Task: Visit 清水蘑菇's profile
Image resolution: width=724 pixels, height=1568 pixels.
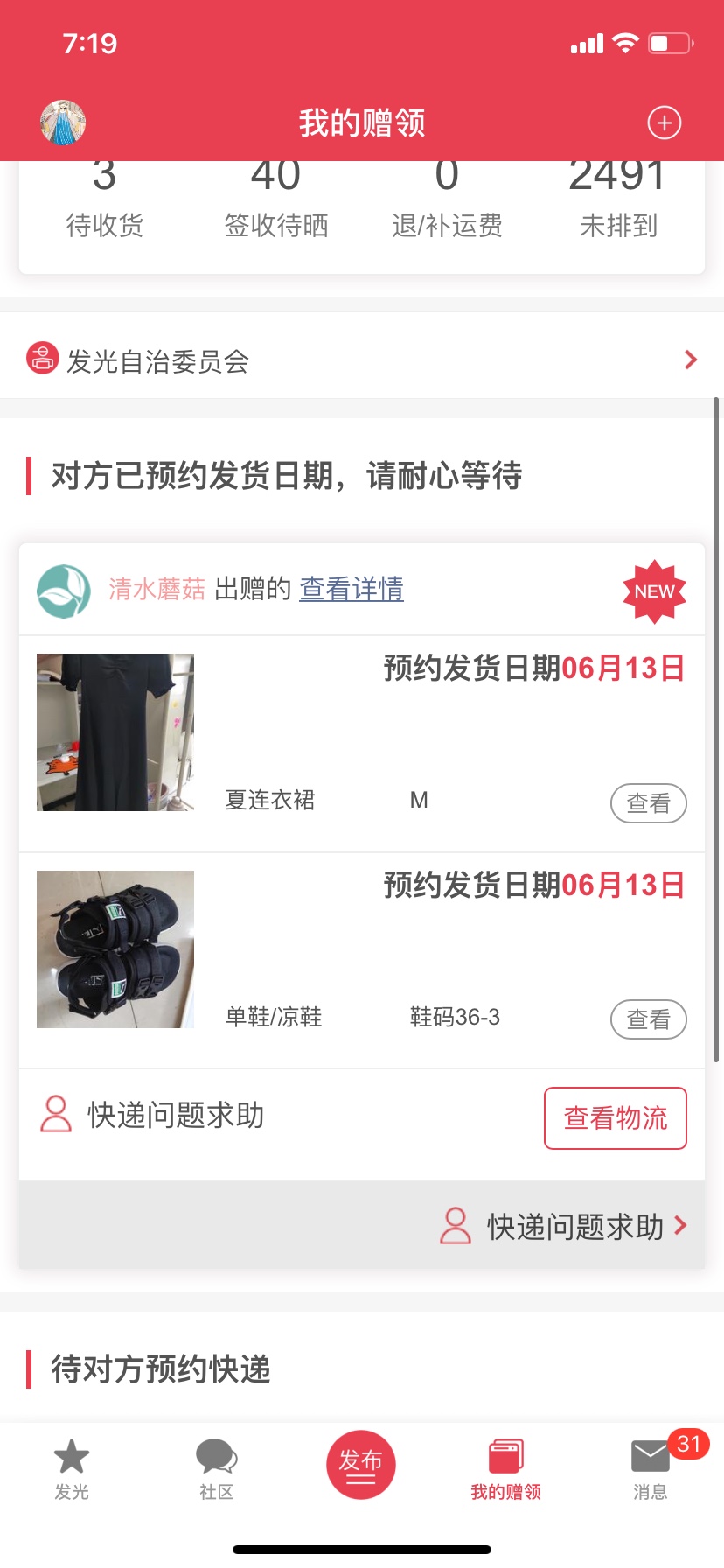Action: (x=156, y=590)
